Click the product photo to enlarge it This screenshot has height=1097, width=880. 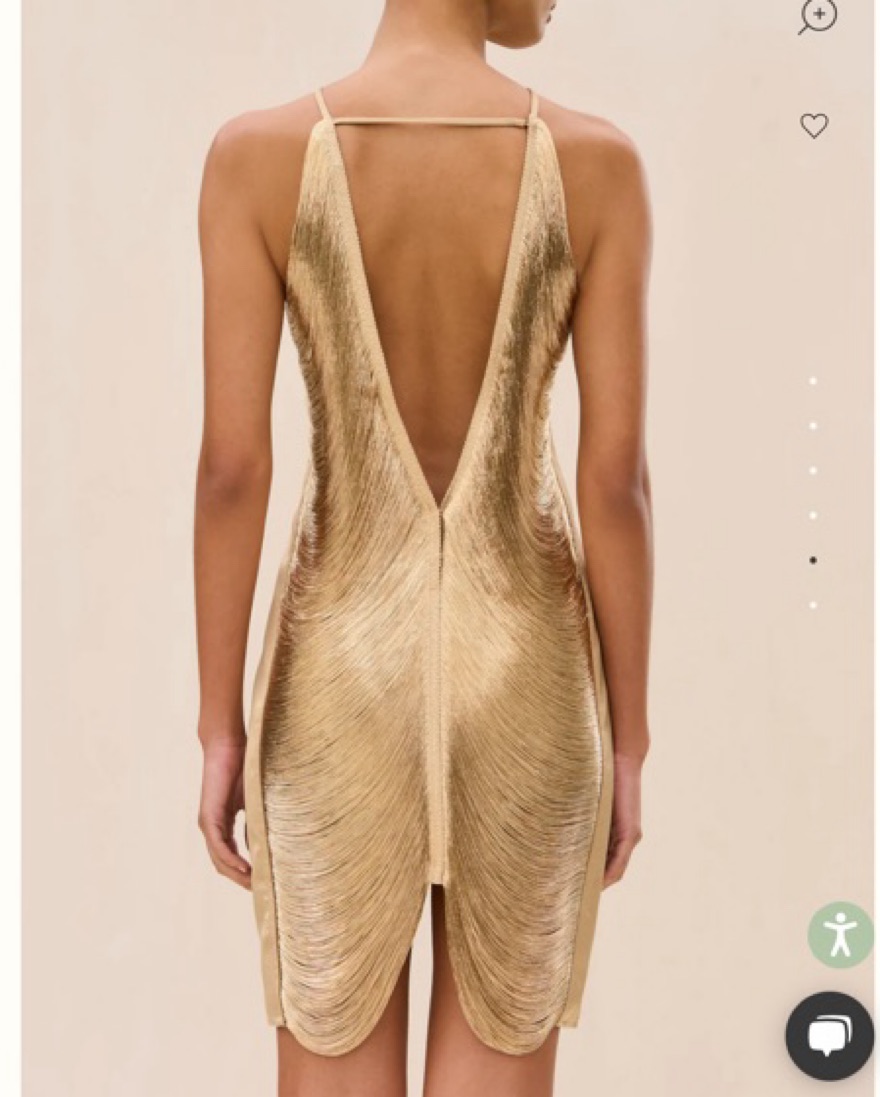(420, 550)
